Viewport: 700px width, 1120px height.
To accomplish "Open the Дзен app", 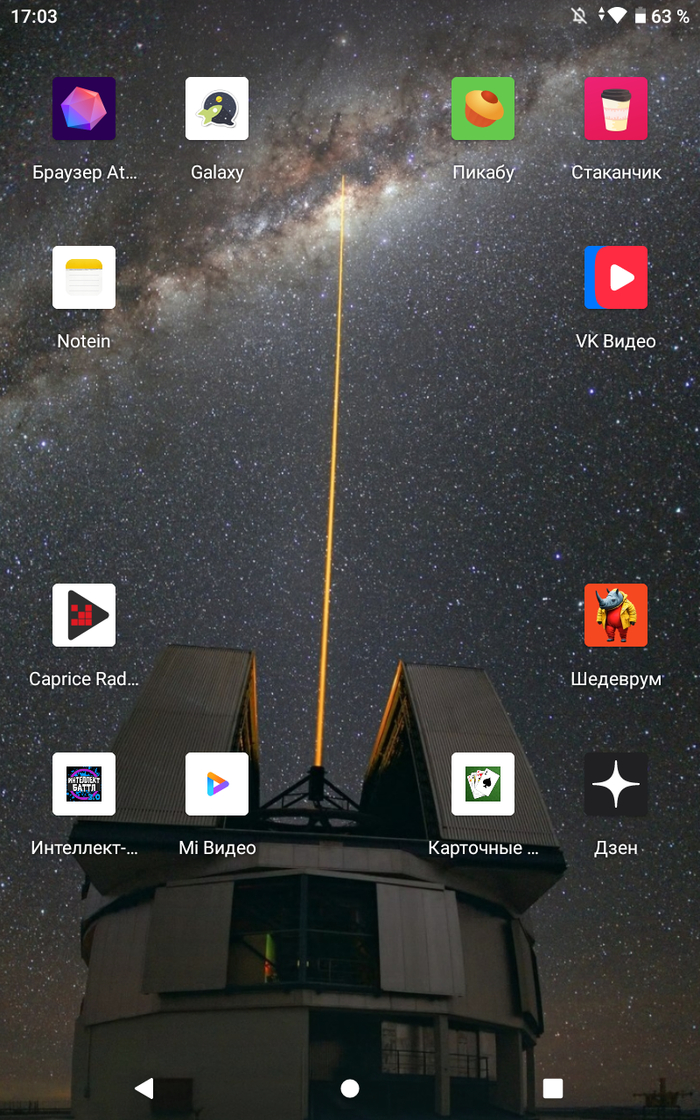I will click(x=616, y=785).
